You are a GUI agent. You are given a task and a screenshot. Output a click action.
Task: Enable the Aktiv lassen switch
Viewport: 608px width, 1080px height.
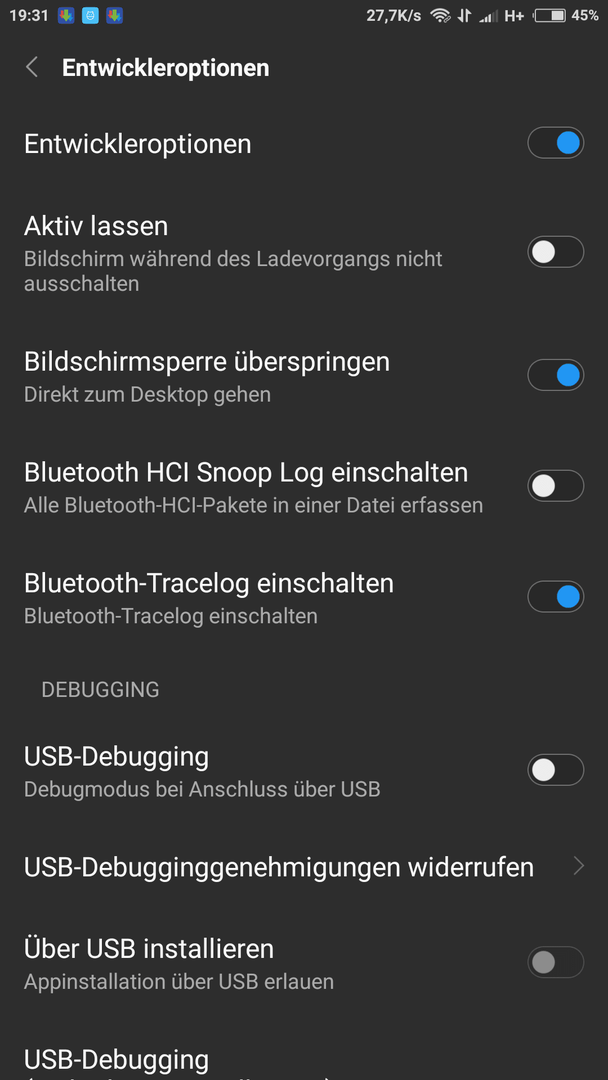pyautogui.click(x=556, y=252)
